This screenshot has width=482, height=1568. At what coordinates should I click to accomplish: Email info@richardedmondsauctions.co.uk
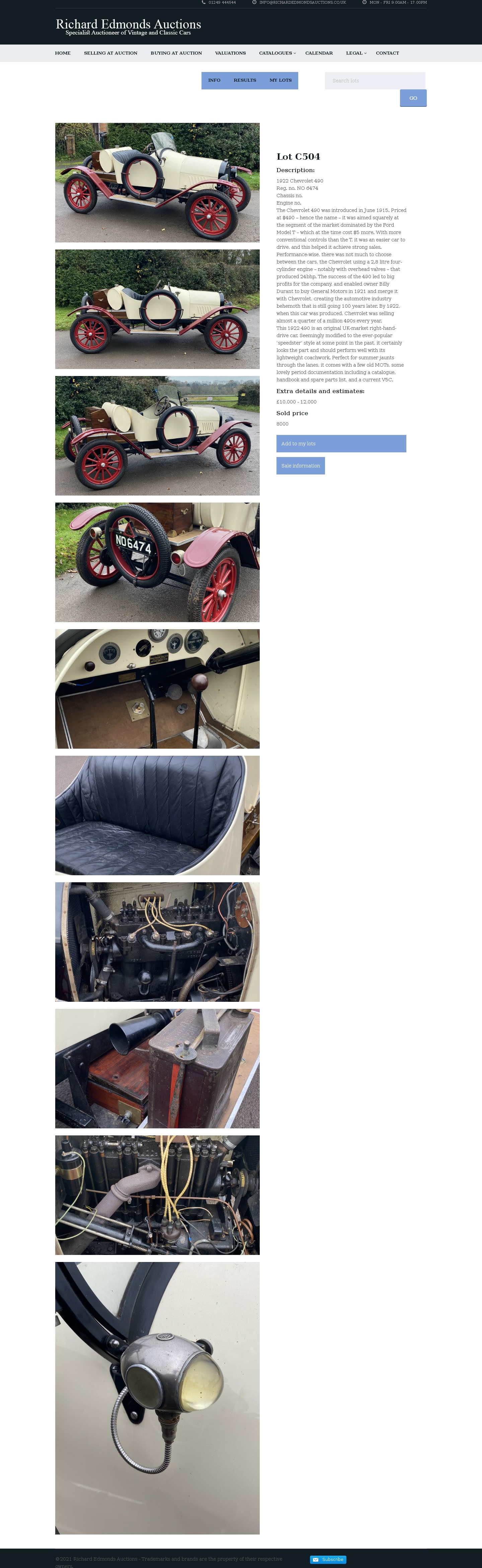302,2
